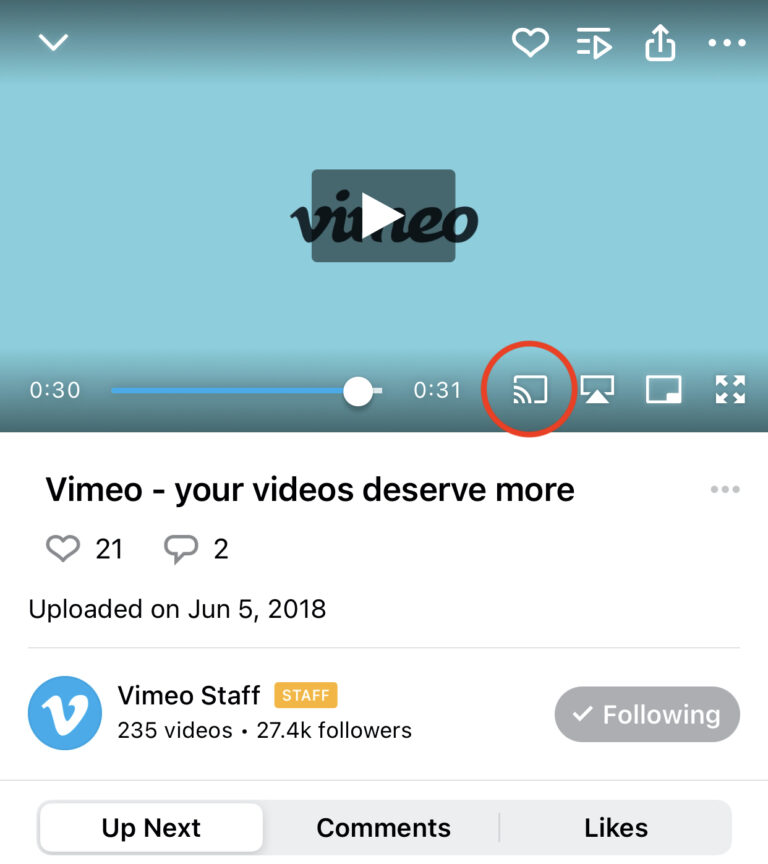Switch to the Comments tab

(x=383, y=828)
